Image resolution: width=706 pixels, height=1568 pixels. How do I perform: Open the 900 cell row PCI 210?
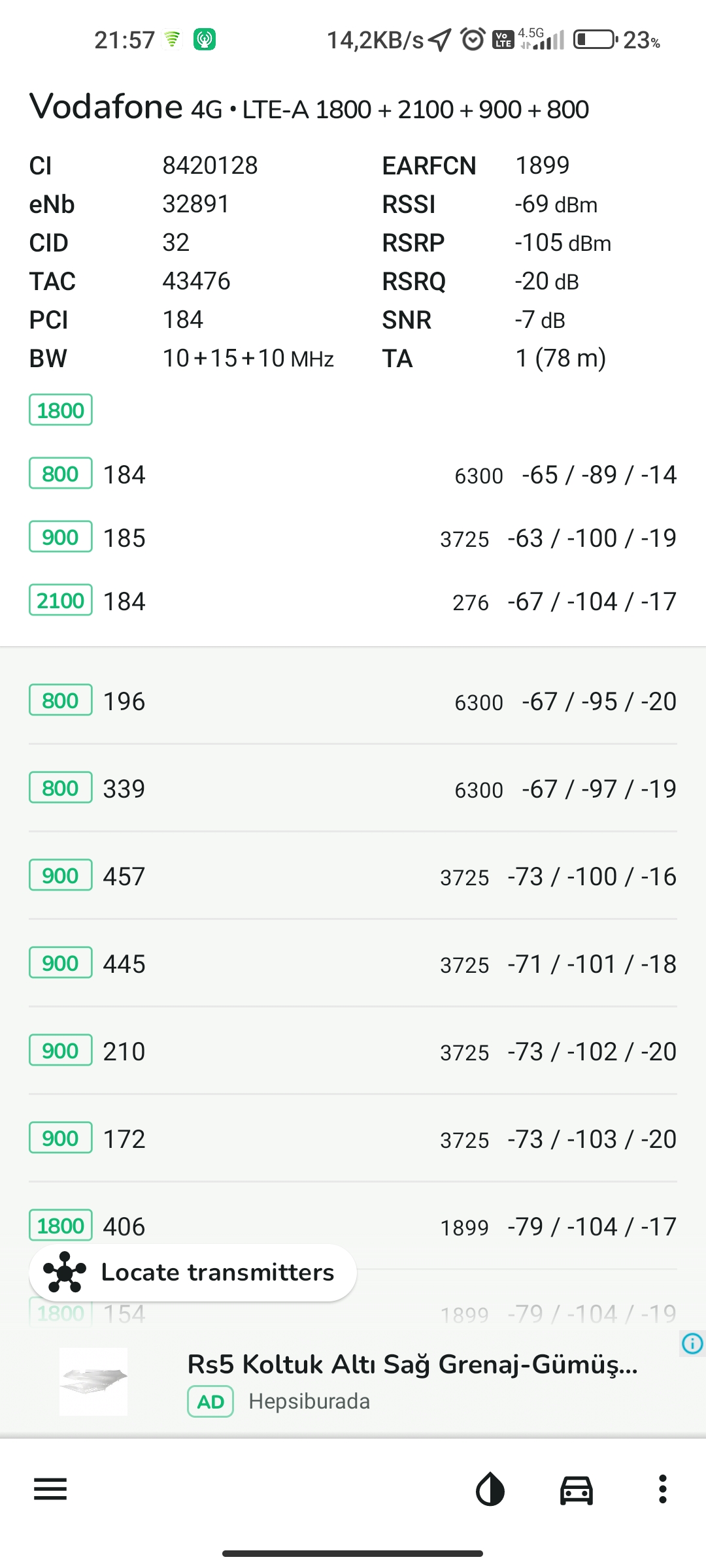[353, 1051]
